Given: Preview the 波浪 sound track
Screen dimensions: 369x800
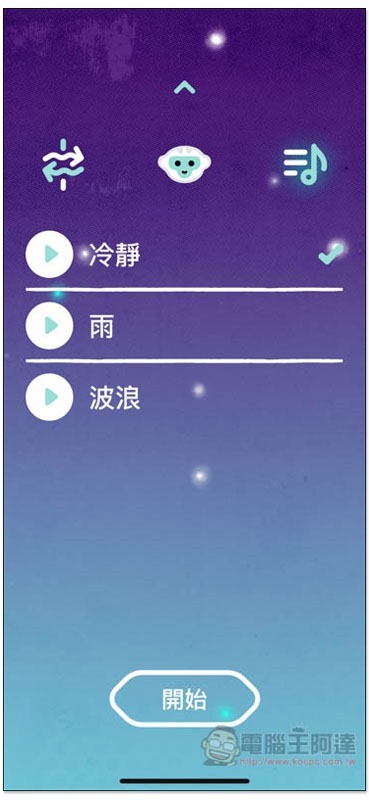Looking at the screenshot, I should (50, 396).
